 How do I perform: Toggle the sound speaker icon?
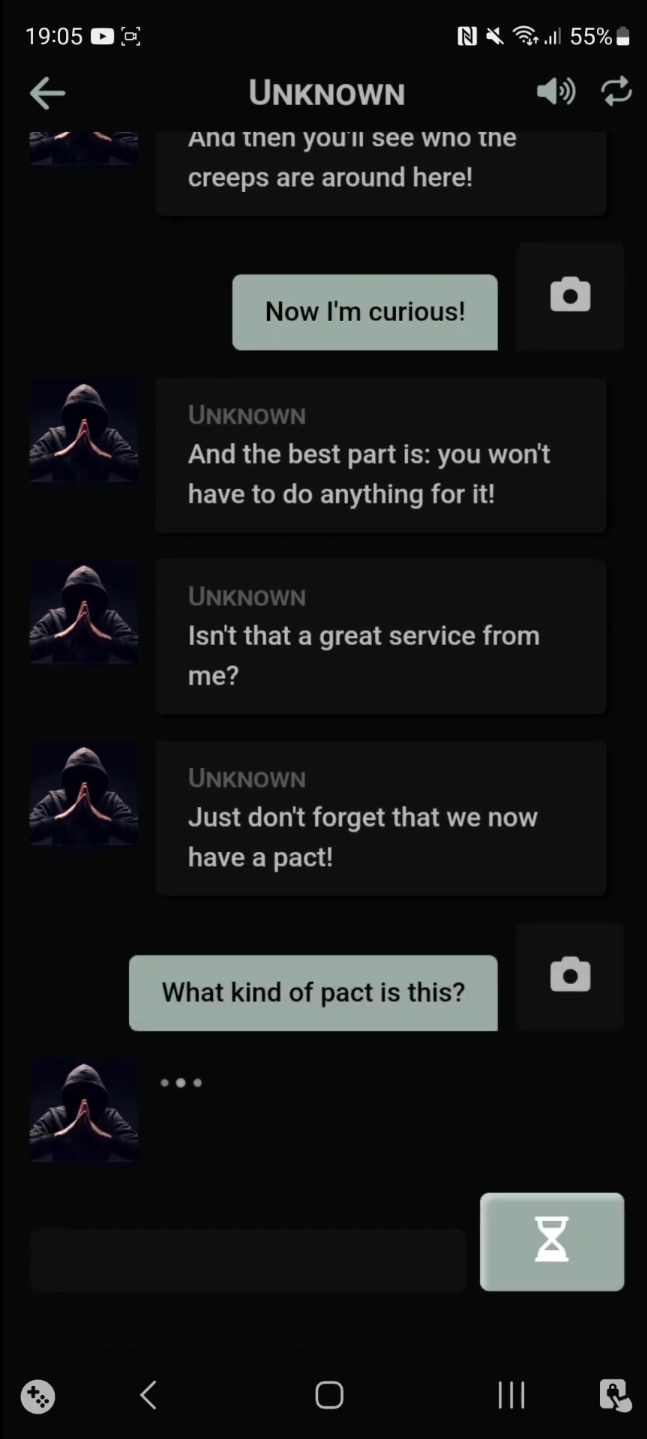(555, 93)
